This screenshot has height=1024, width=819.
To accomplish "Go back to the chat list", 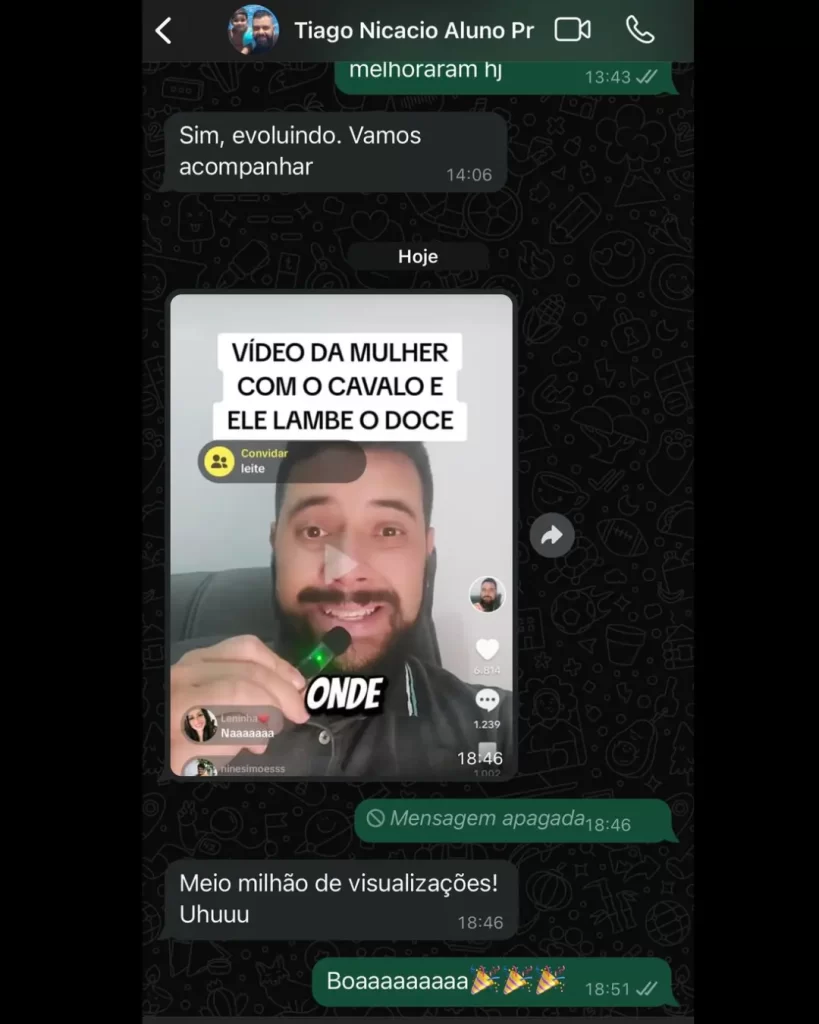I will (164, 31).
